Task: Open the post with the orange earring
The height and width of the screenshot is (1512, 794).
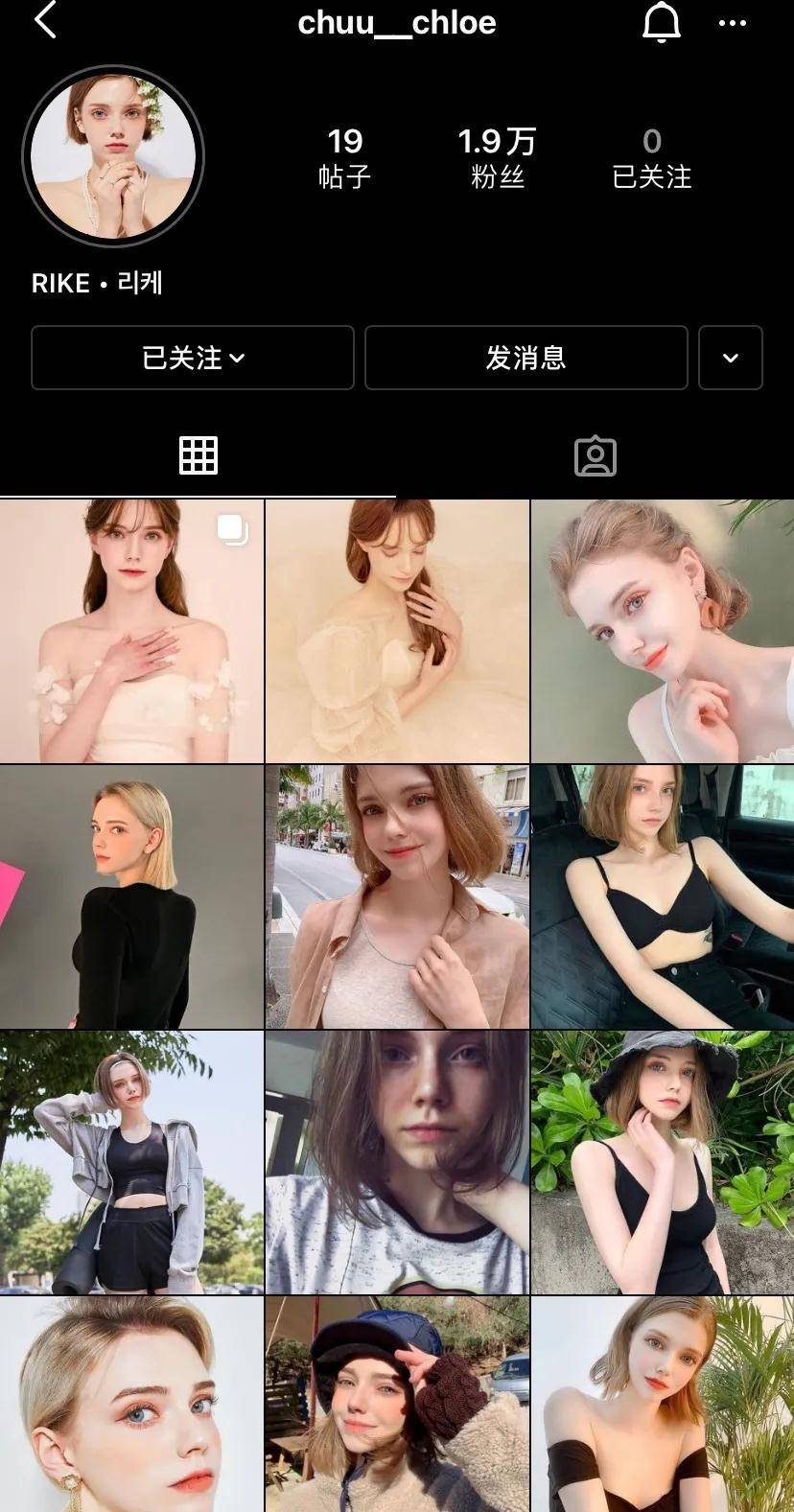Action: [663, 631]
